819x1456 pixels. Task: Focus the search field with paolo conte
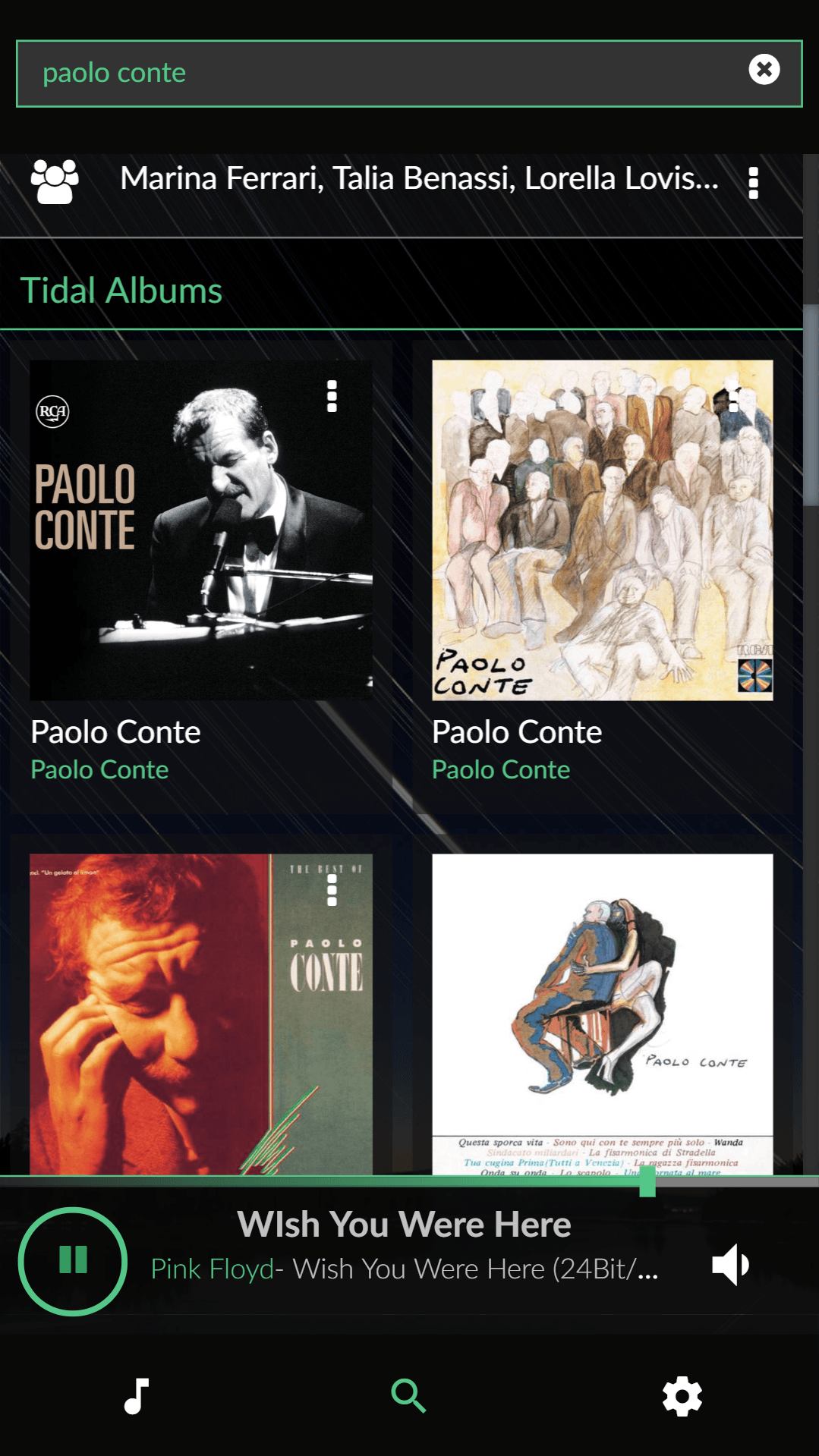(380, 73)
